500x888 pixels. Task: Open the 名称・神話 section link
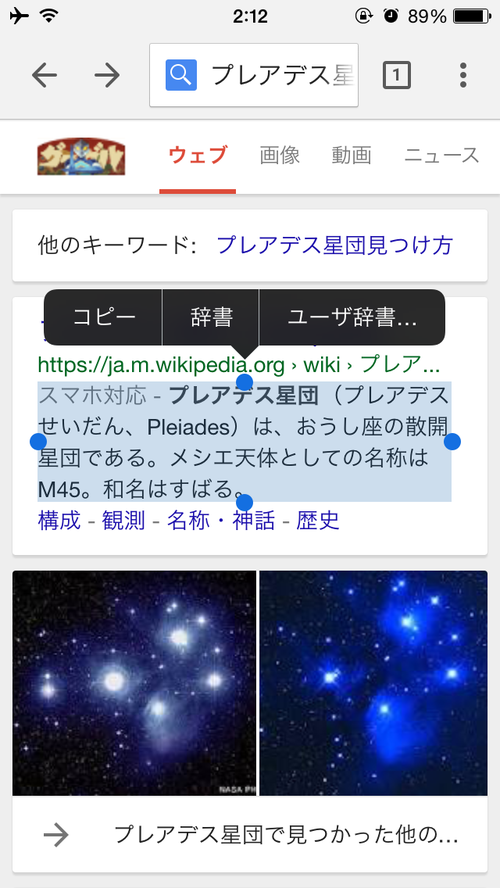coord(221,520)
